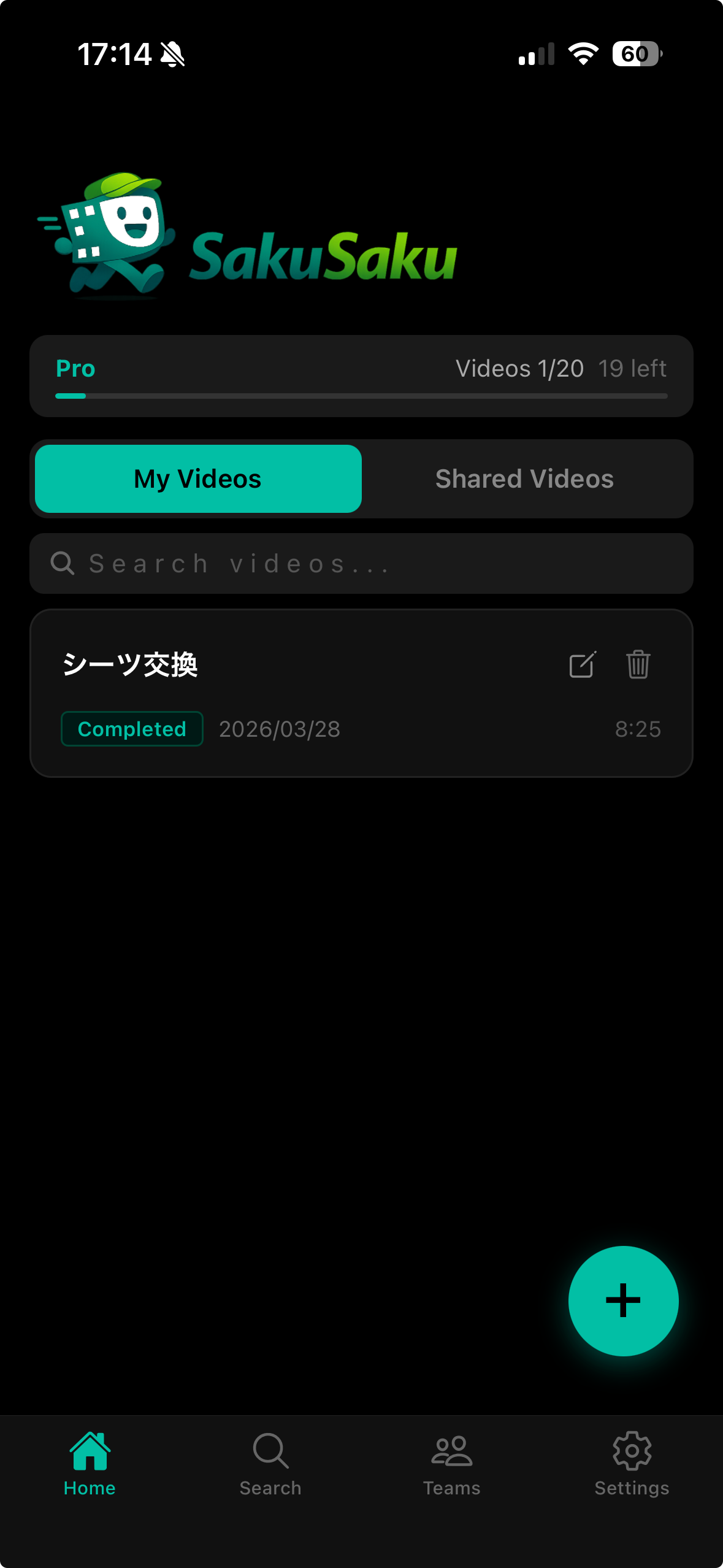Delete the シーツ交換 video

[x=638, y=665]
